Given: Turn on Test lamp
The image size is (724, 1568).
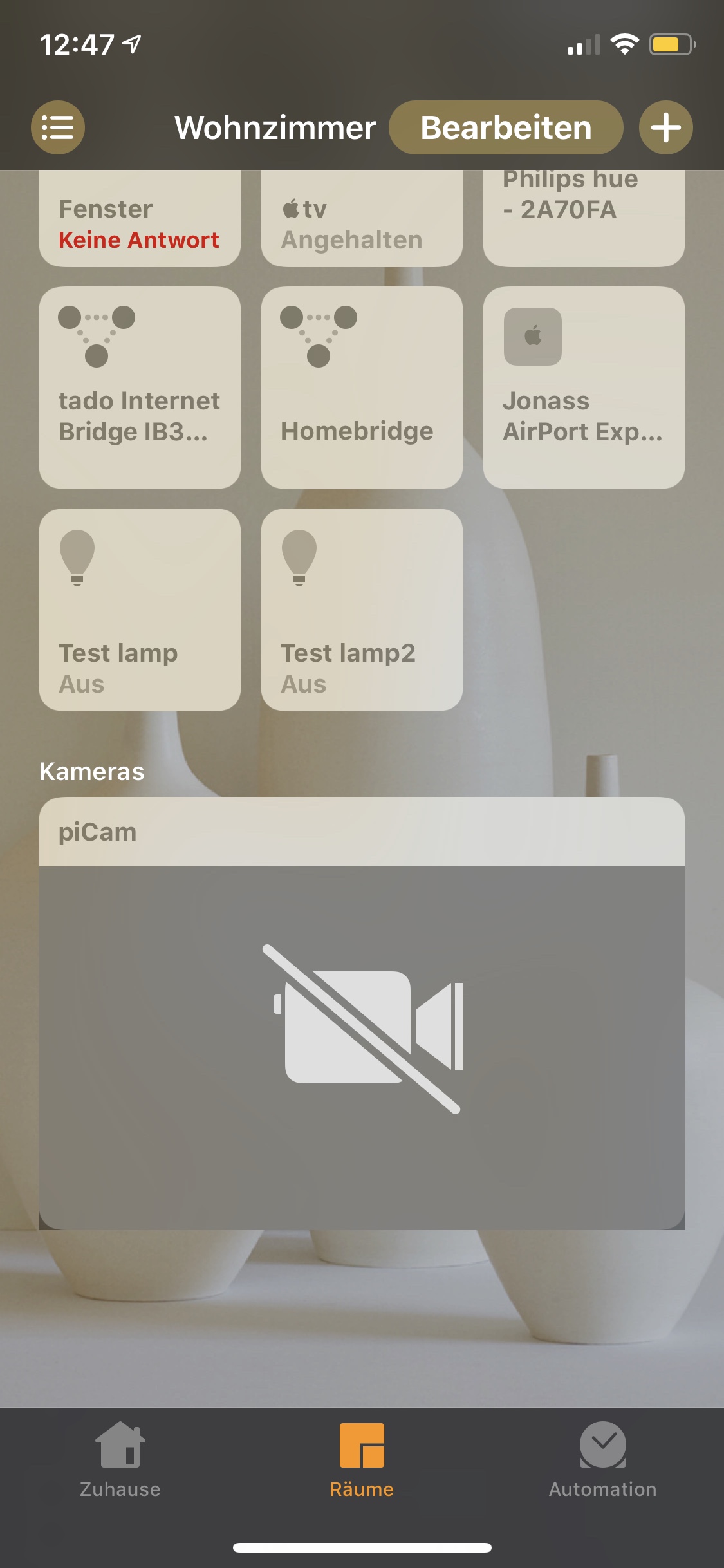Looking at the screenshot, I should tap(140, 610).
